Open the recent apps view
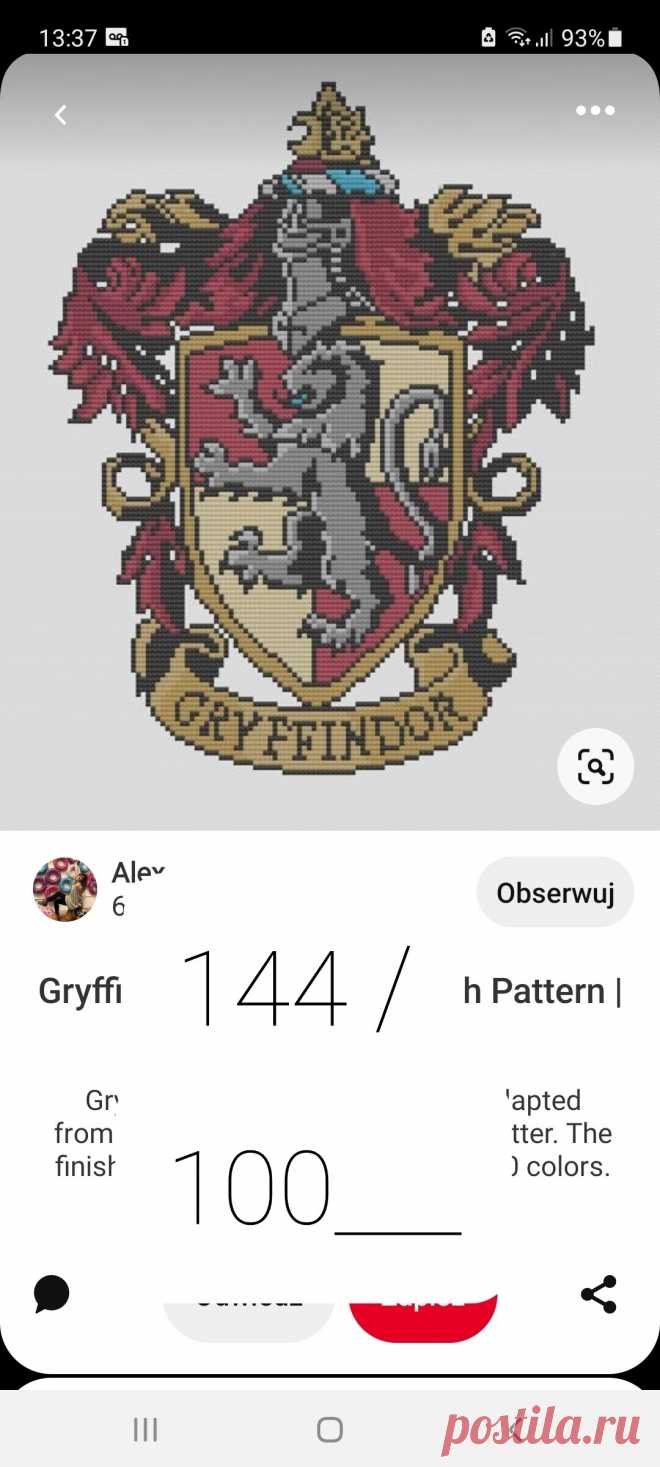The height and width of the screenshot is (1467, 660). 145,1430
